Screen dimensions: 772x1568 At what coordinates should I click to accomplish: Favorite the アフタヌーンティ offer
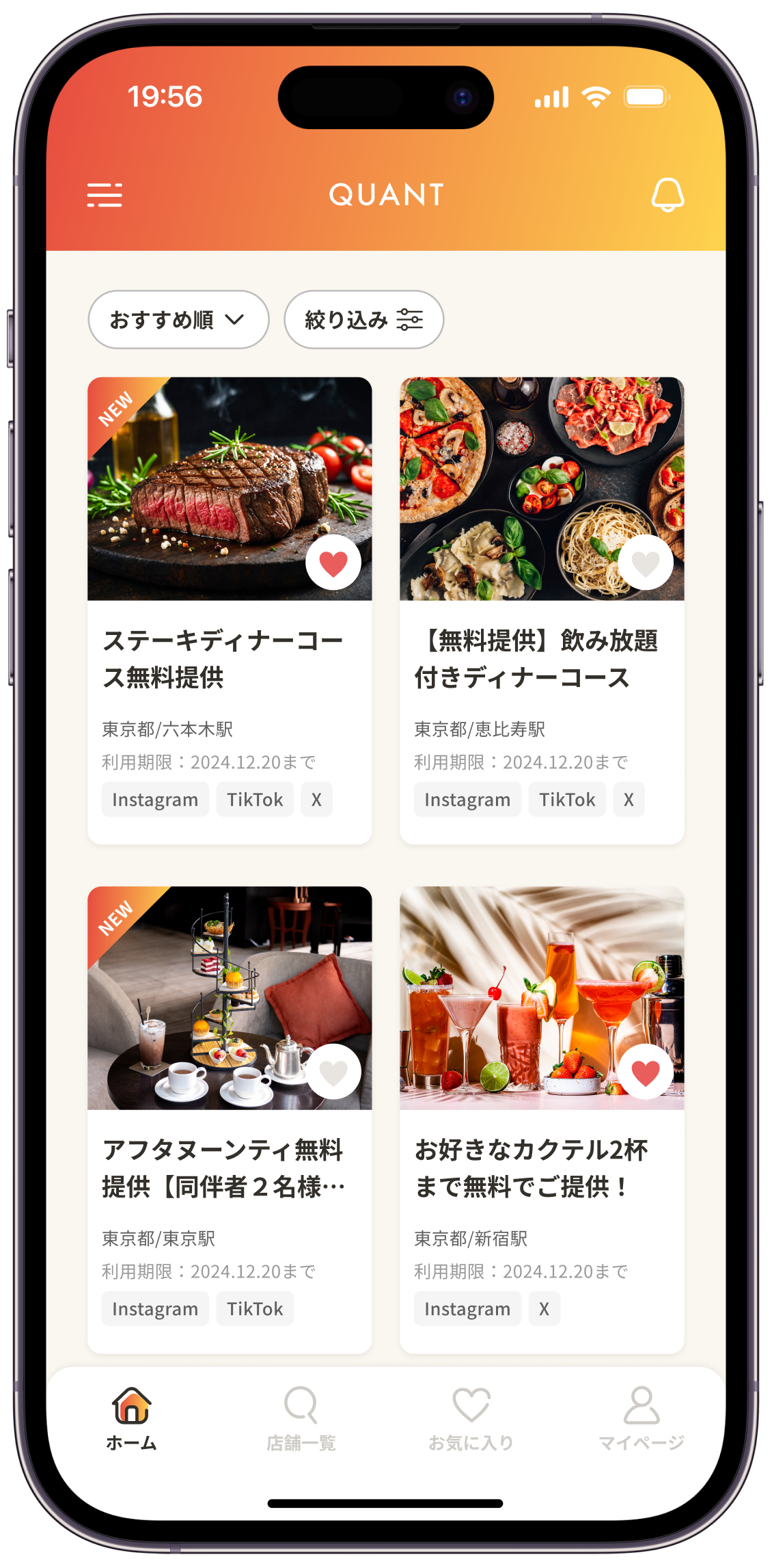(x=333, y=1072)
